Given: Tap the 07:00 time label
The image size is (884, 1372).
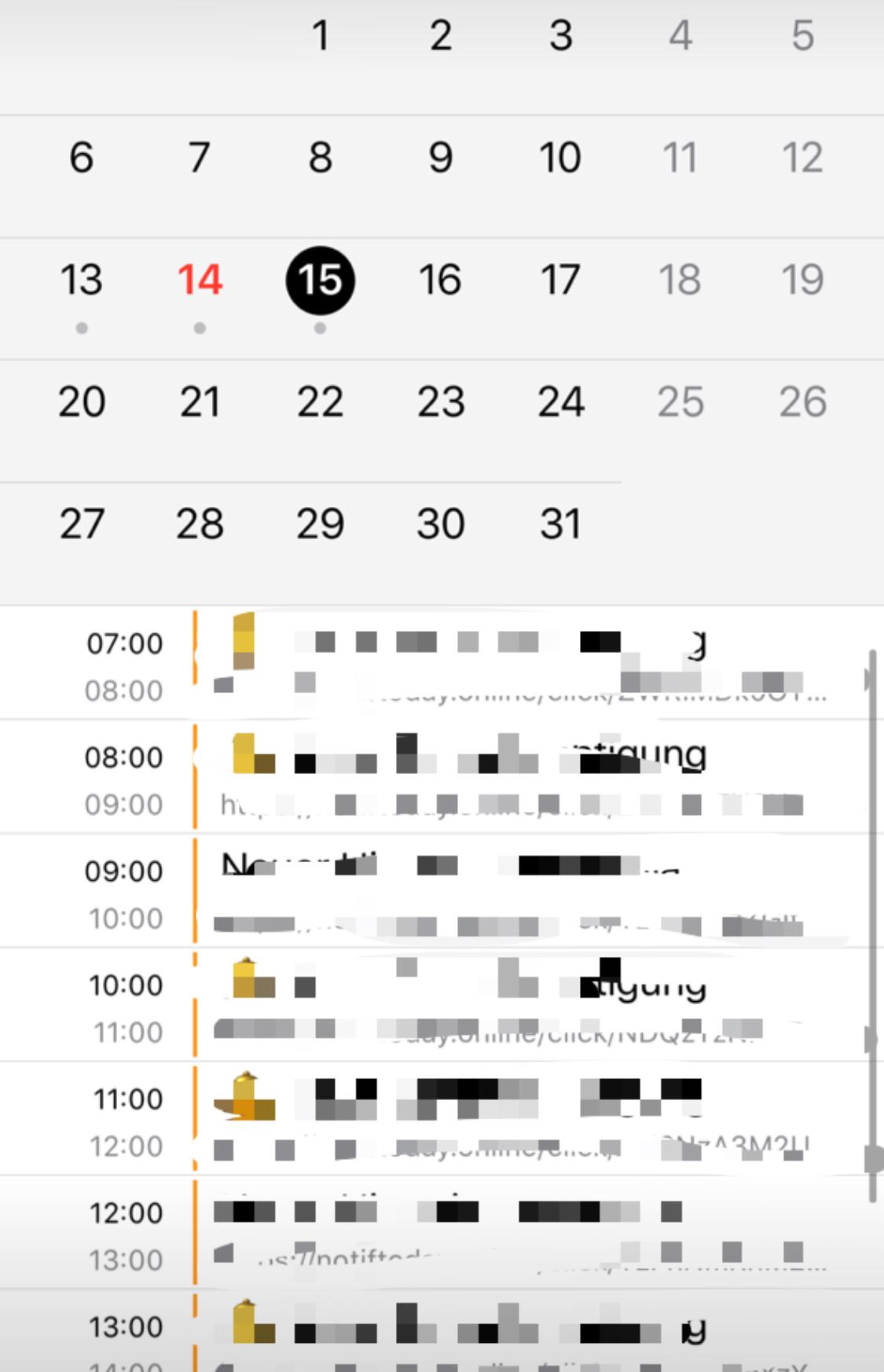Looking at the screenshot, I should pyautogui.click(x=126, y=642).
